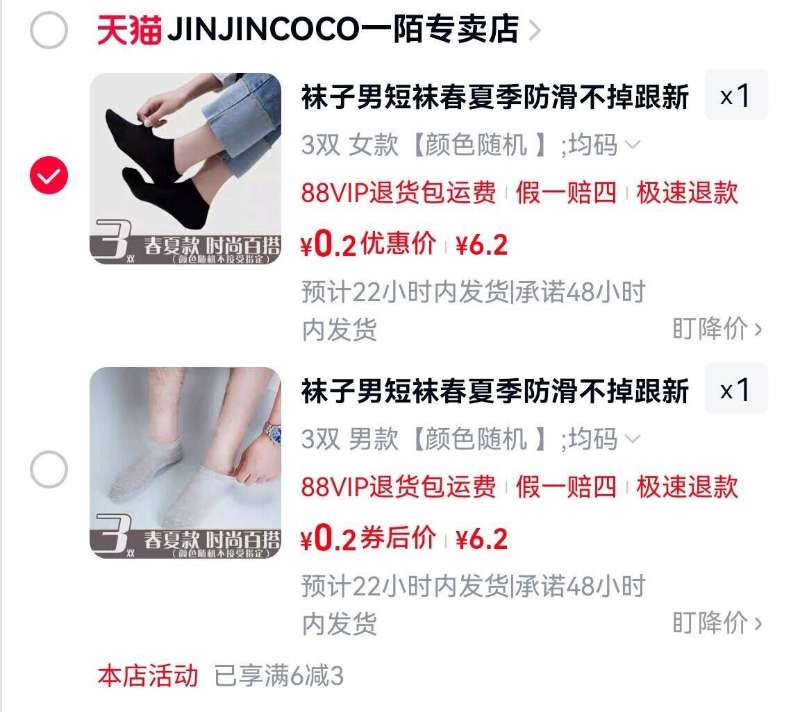Tap 盯降价 for the 女款 socks
Viewport: 800px width, 712px height.
point(716,328)
